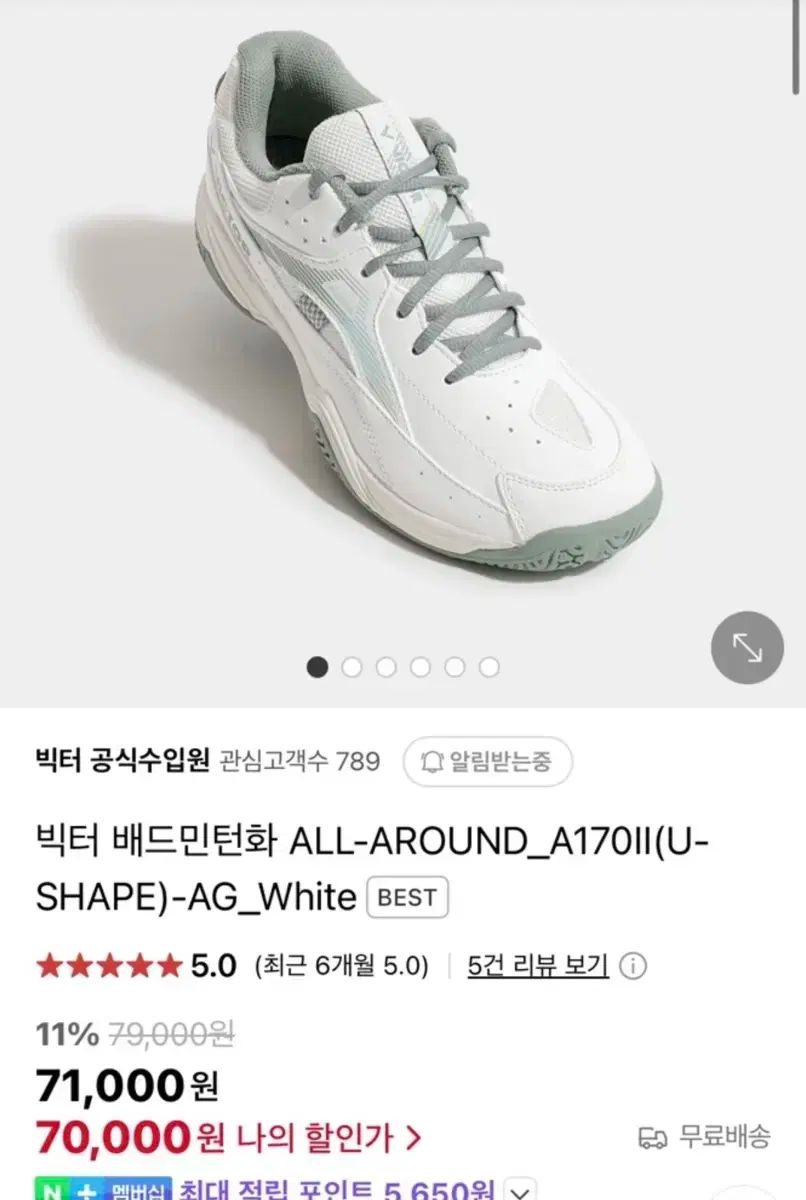Jump to the second image dot
This screenshot has height=1200, width=806.
point(352,667)
